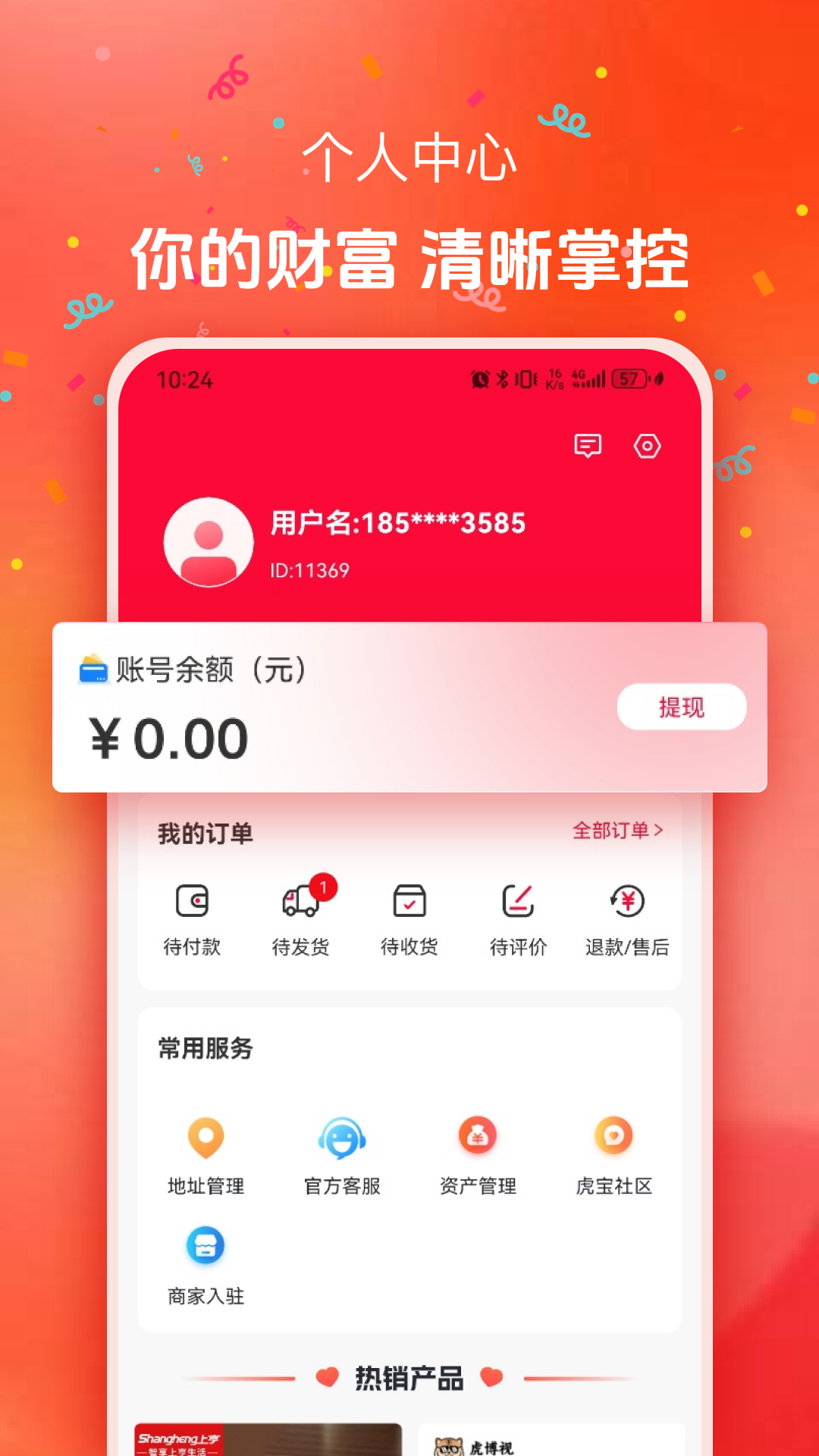
Task: Tap the 提现 withdraw button
Action: pyautogui.click(x=680, y=706)
